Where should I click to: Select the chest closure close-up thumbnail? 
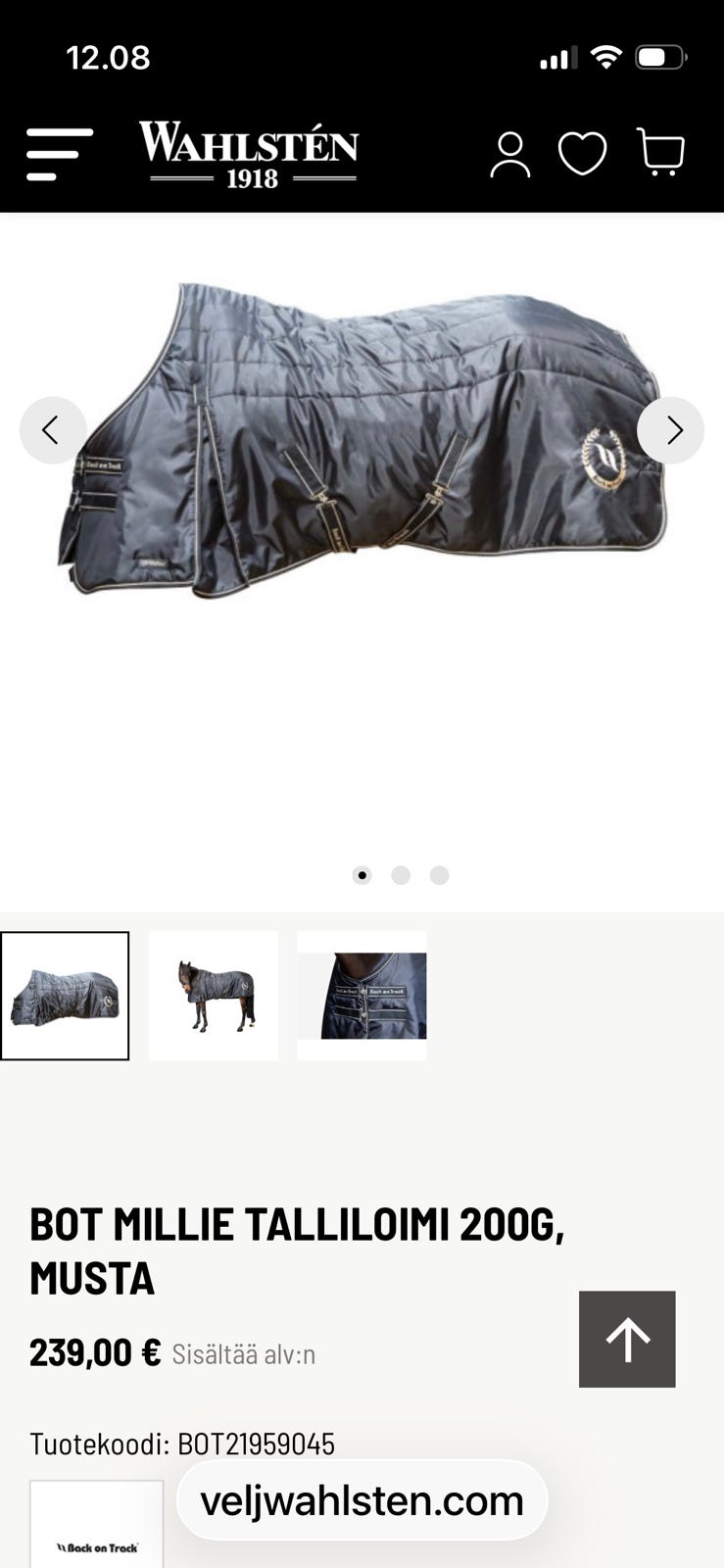click(362, 996)
